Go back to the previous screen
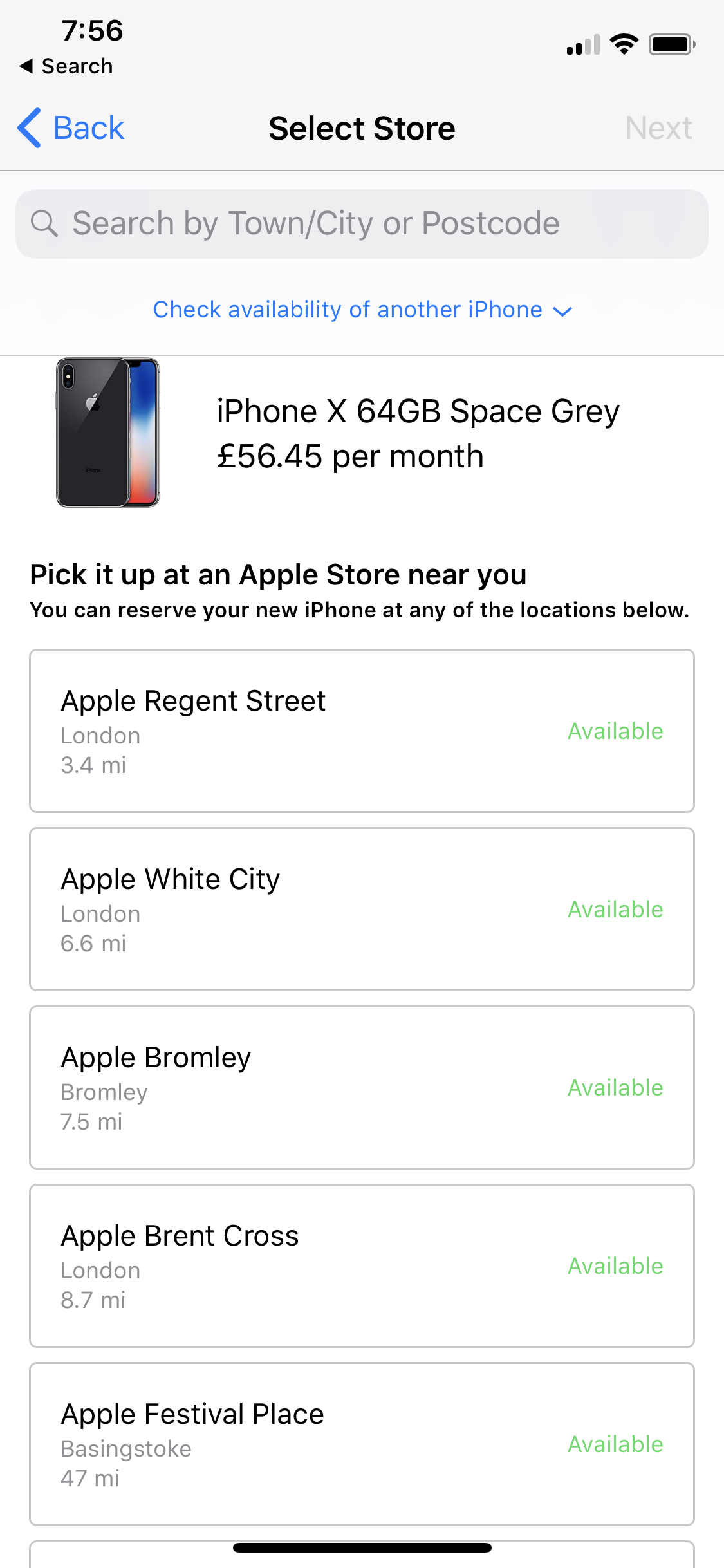724x1568 pixels. (71, 128)
